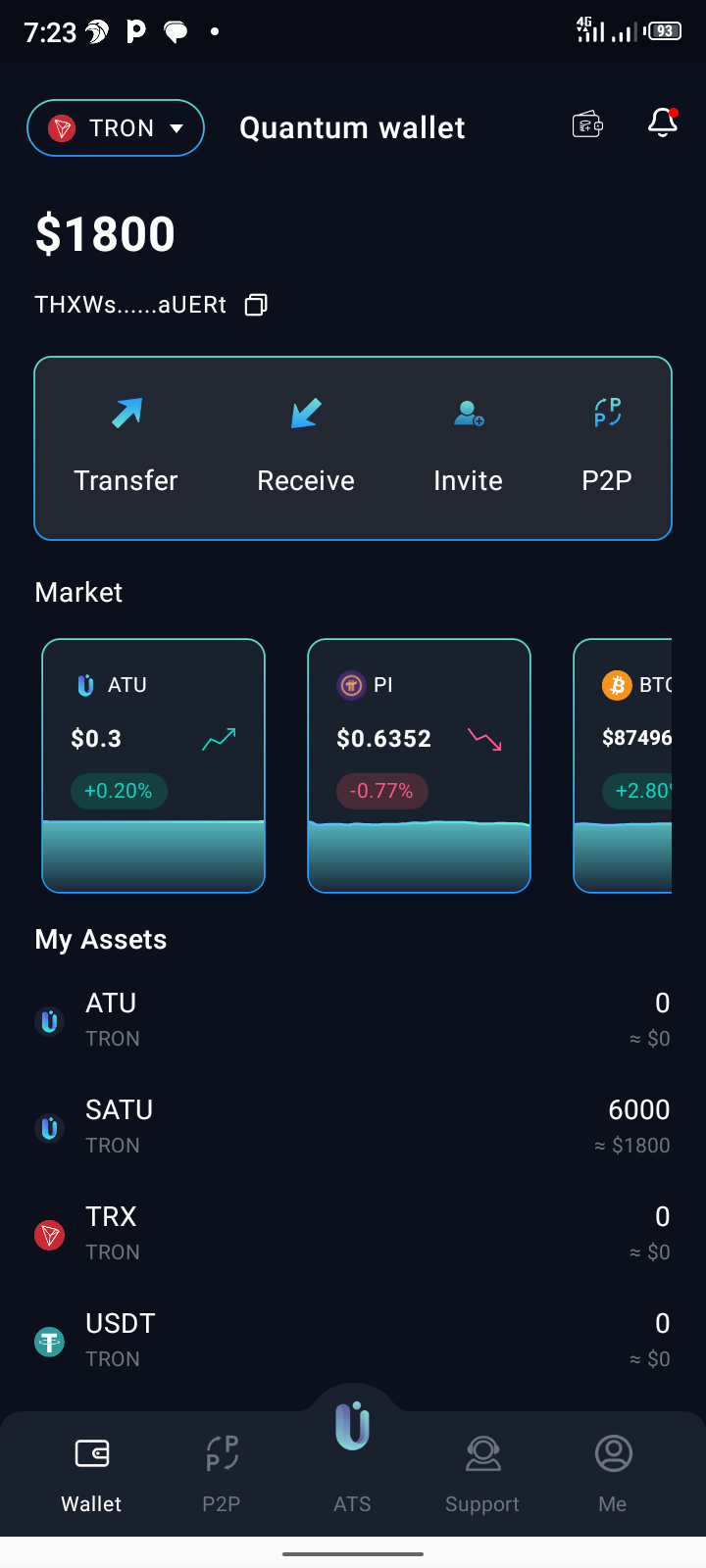
Task: Open the PI market card
Action: click(420, 766)
